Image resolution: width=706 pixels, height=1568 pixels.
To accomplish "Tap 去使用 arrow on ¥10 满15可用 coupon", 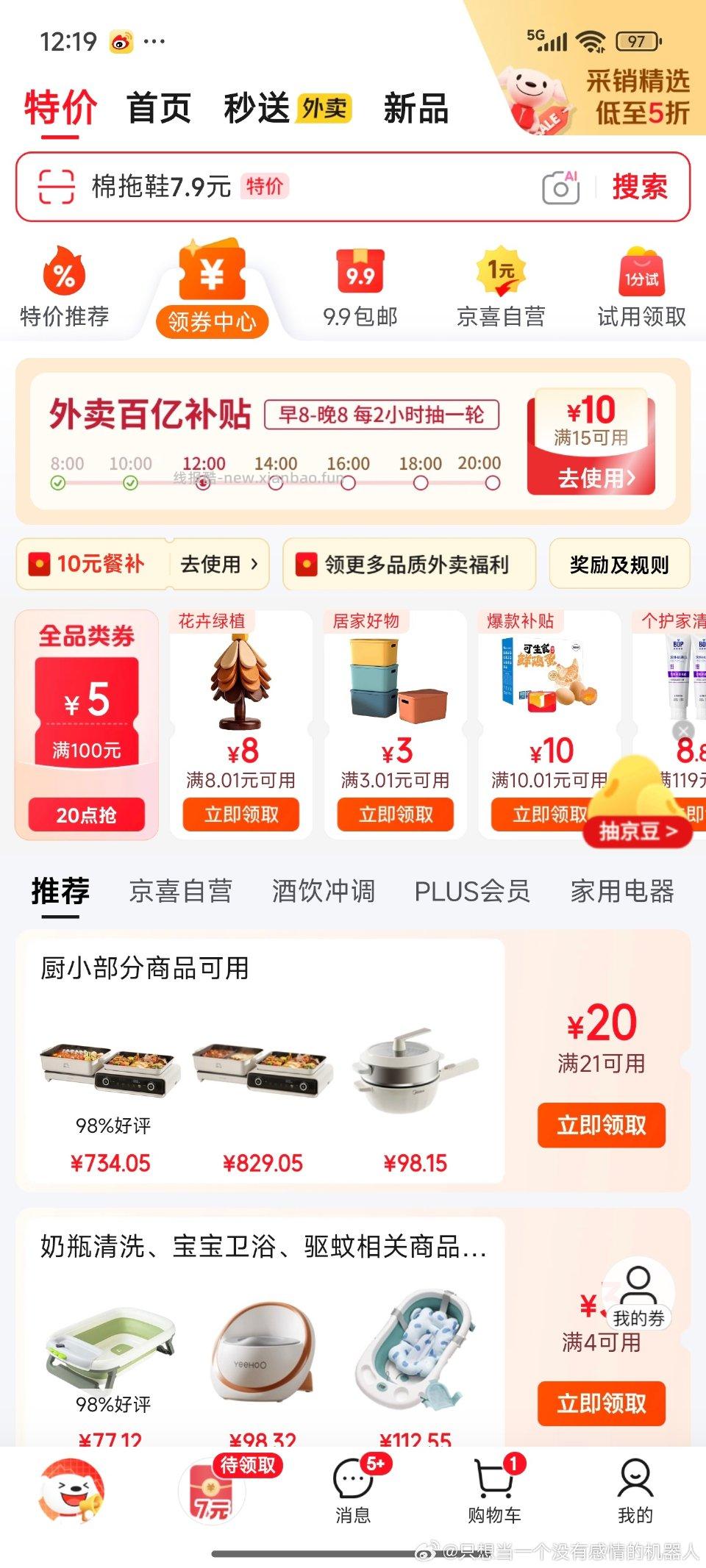I will point(593,479).
